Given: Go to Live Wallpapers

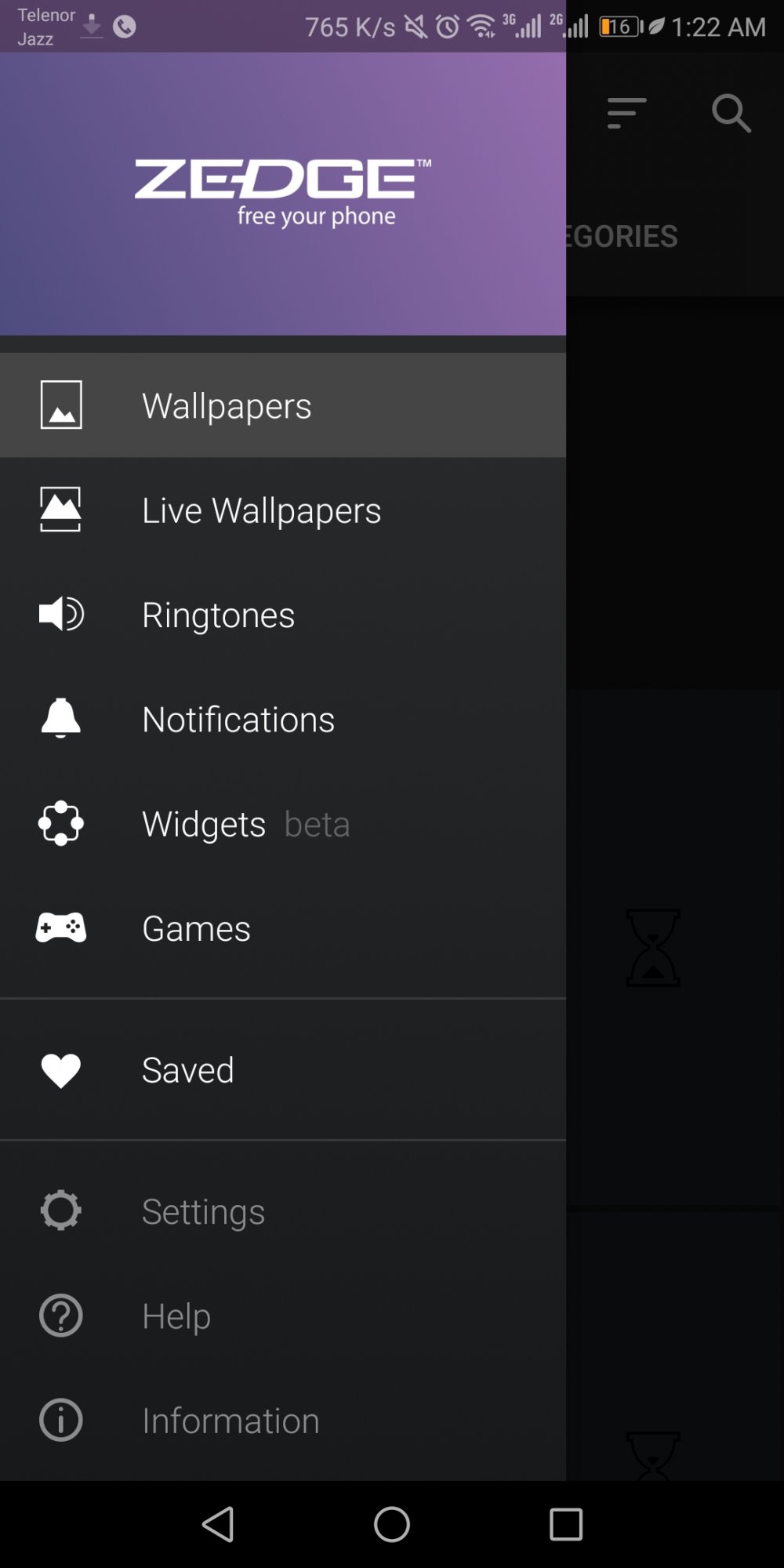Looking at the screenshot, I should pos(283,510).
